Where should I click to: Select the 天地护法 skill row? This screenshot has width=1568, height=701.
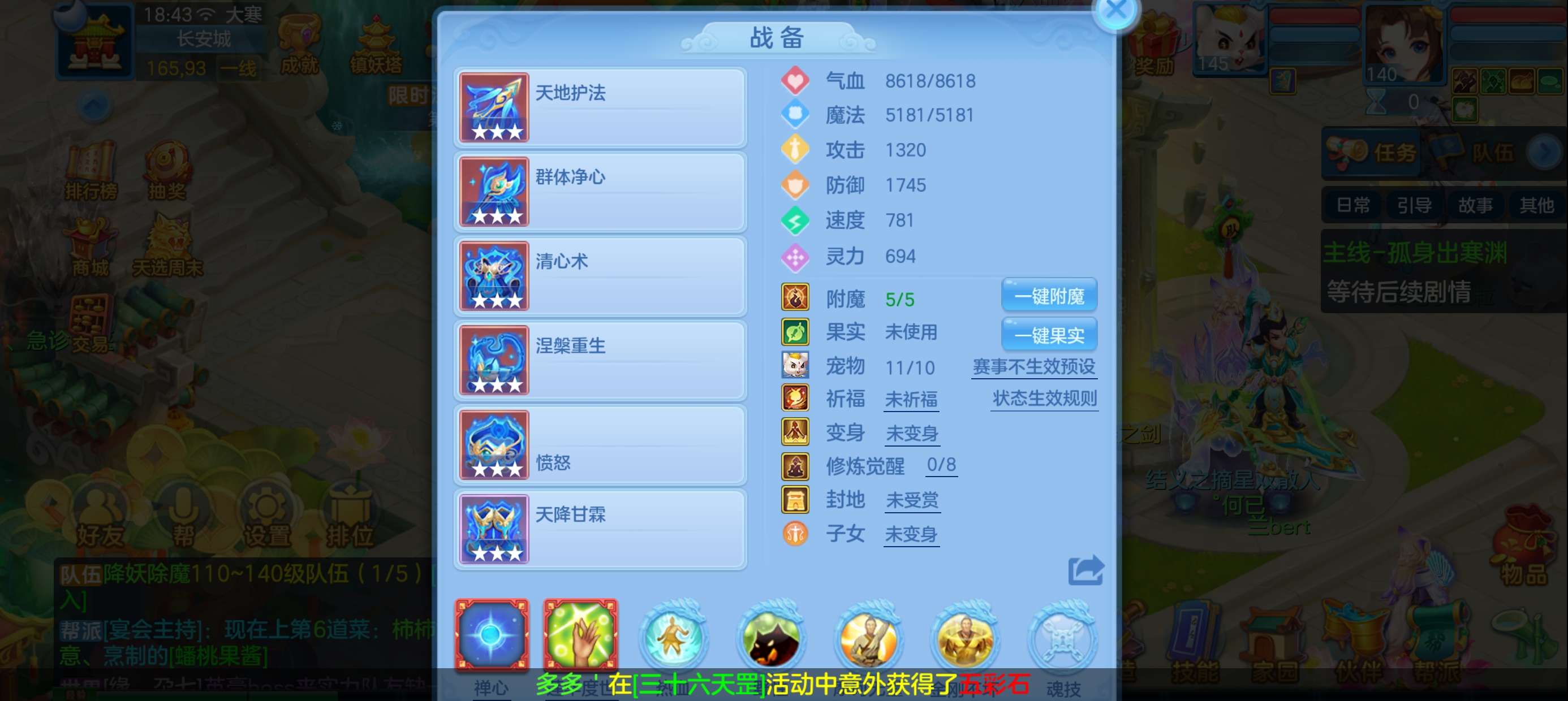coord(600,108)
